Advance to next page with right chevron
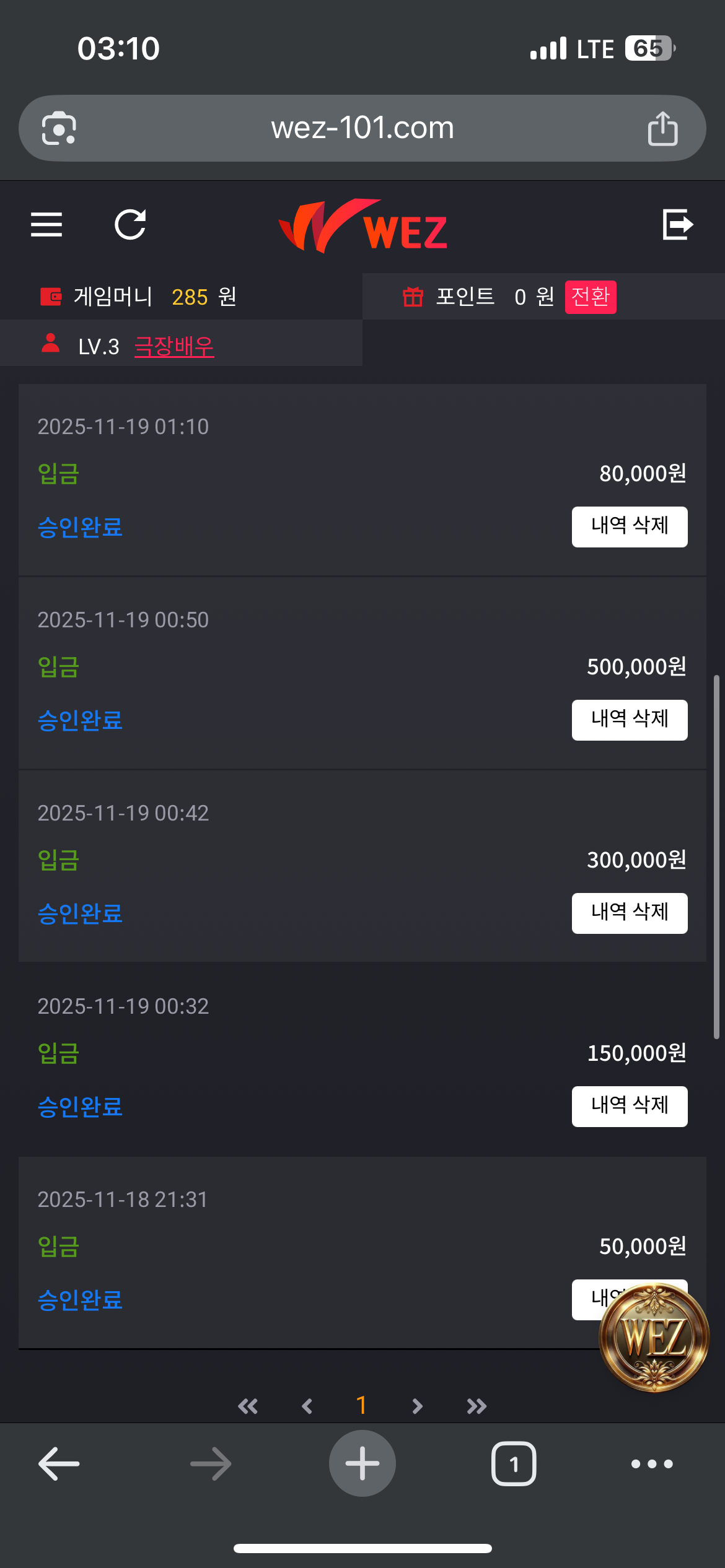 click(x=416, y=1406)
